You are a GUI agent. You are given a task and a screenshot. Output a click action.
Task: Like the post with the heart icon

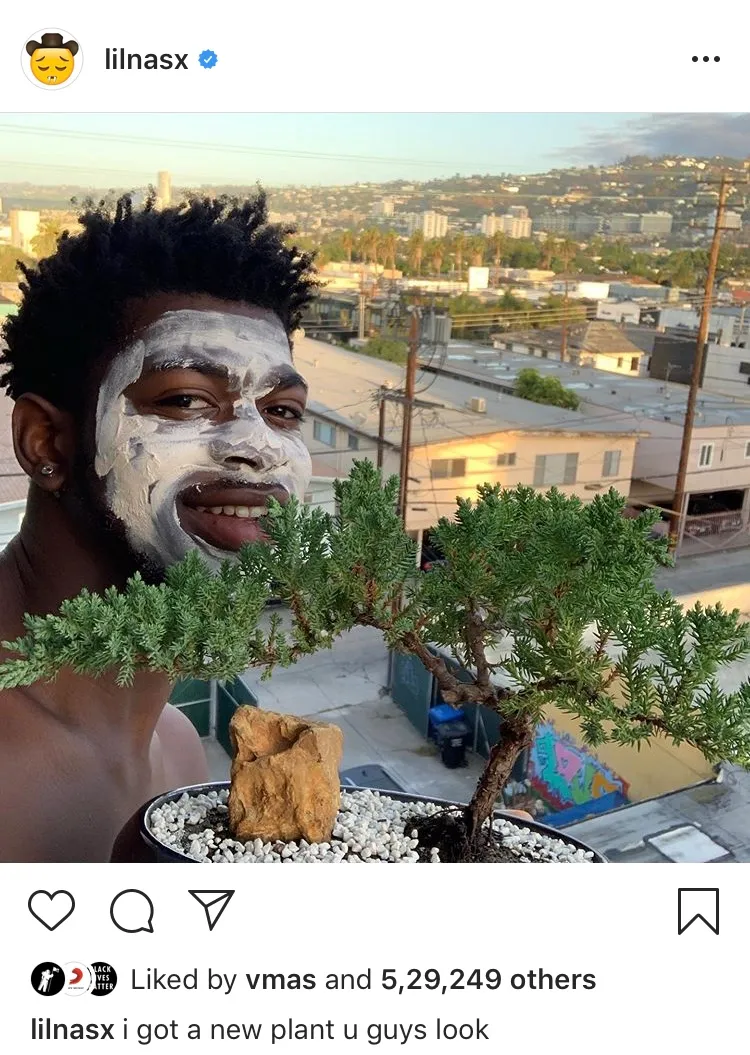(x=51, y=910)
